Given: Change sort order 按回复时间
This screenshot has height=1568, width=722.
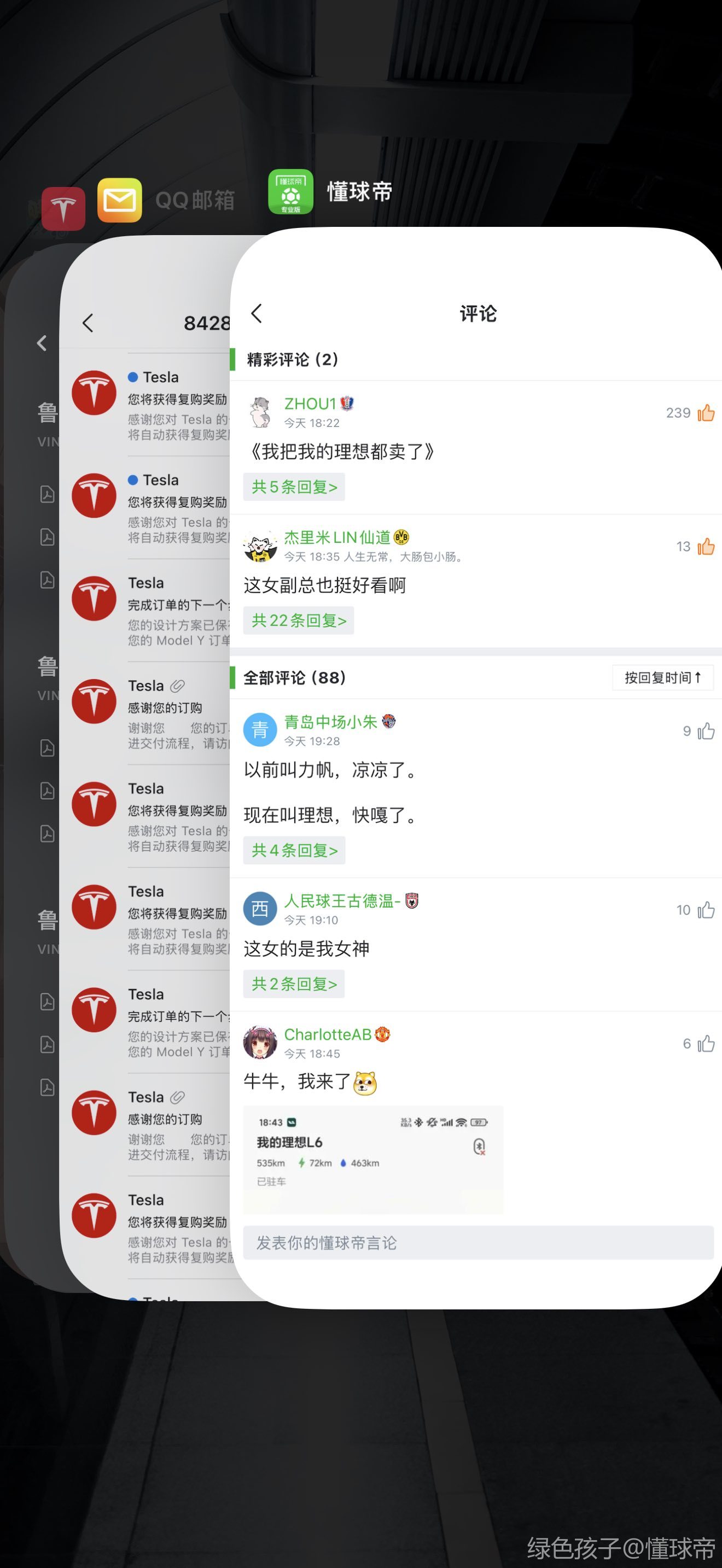Looking at the screenshot, I should pos(662,677).
